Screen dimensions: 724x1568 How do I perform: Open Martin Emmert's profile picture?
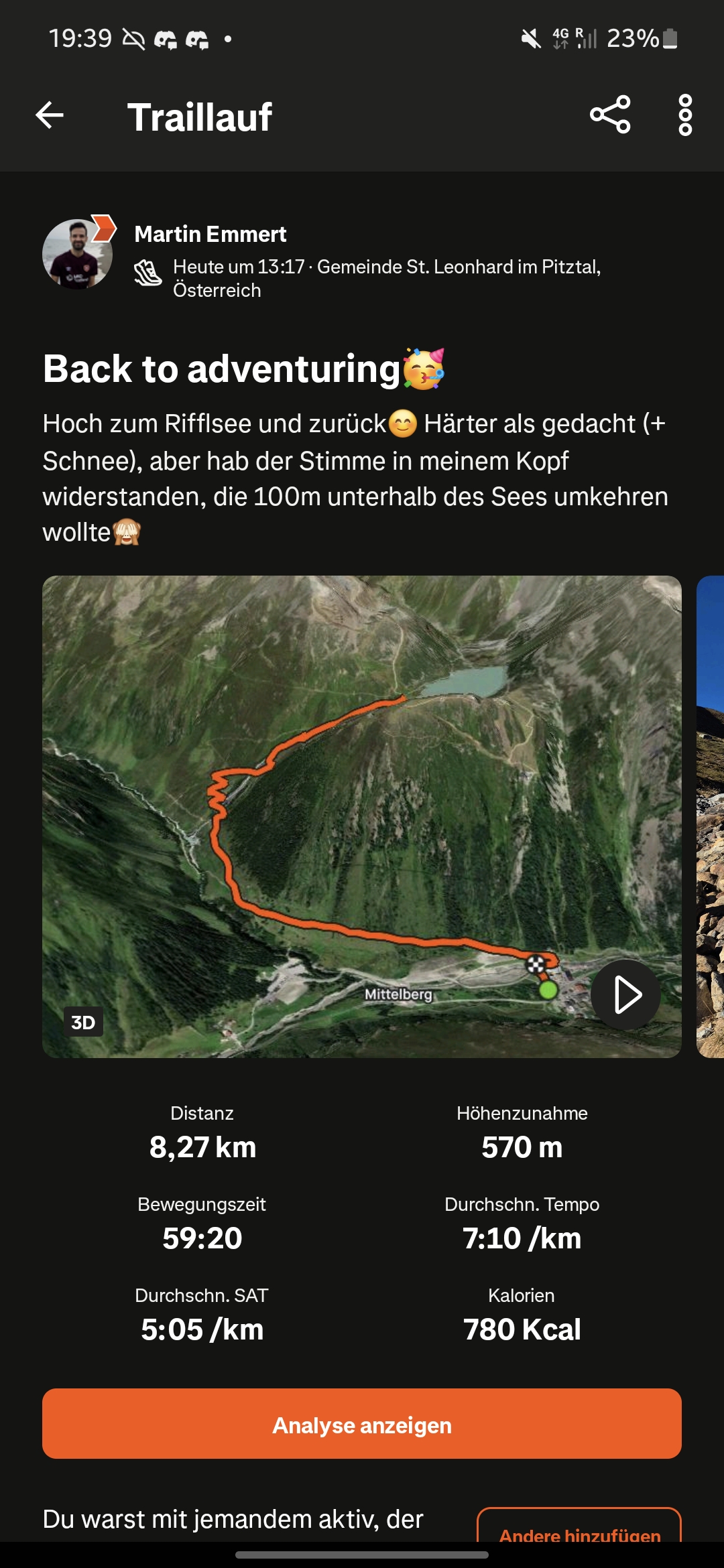click(77, 255)
